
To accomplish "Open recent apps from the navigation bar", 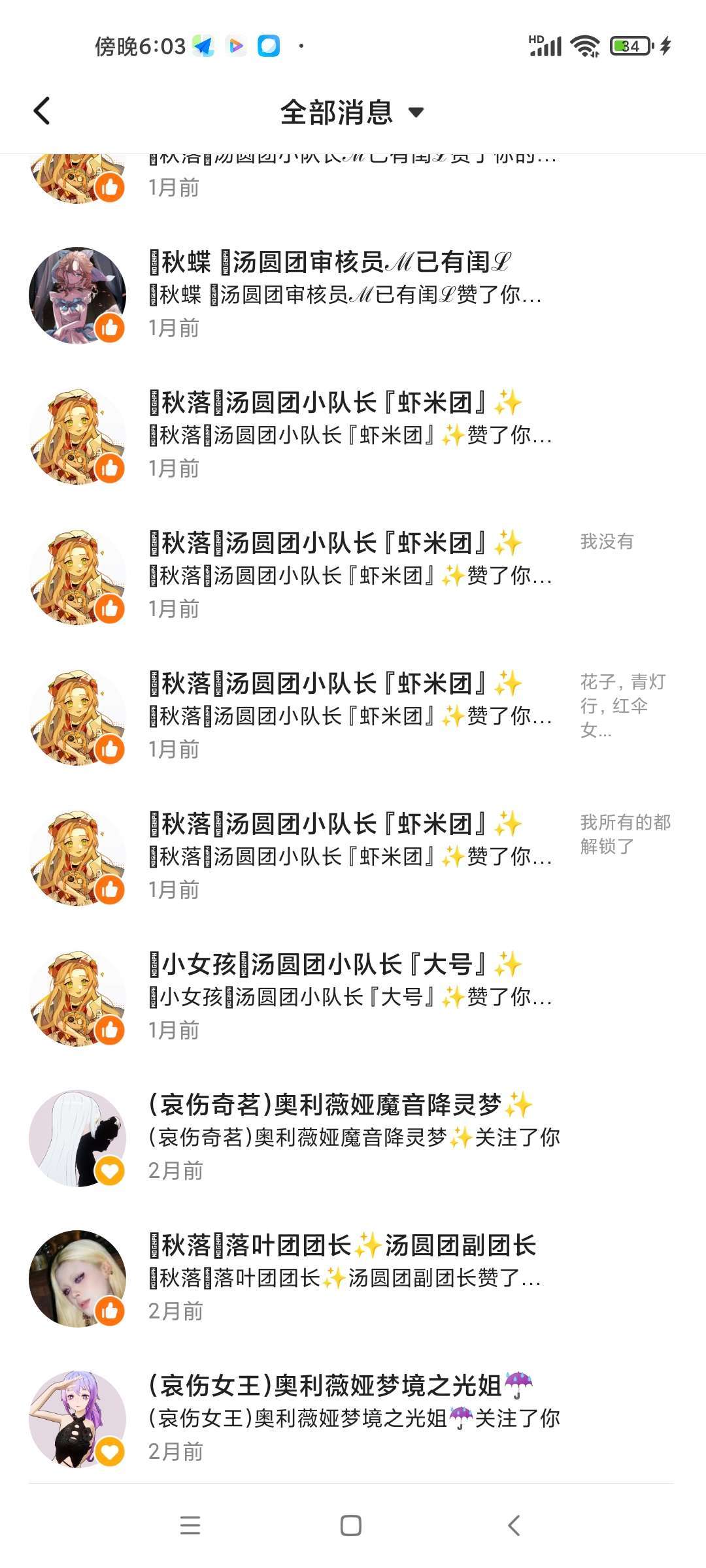I will 190,1526.
